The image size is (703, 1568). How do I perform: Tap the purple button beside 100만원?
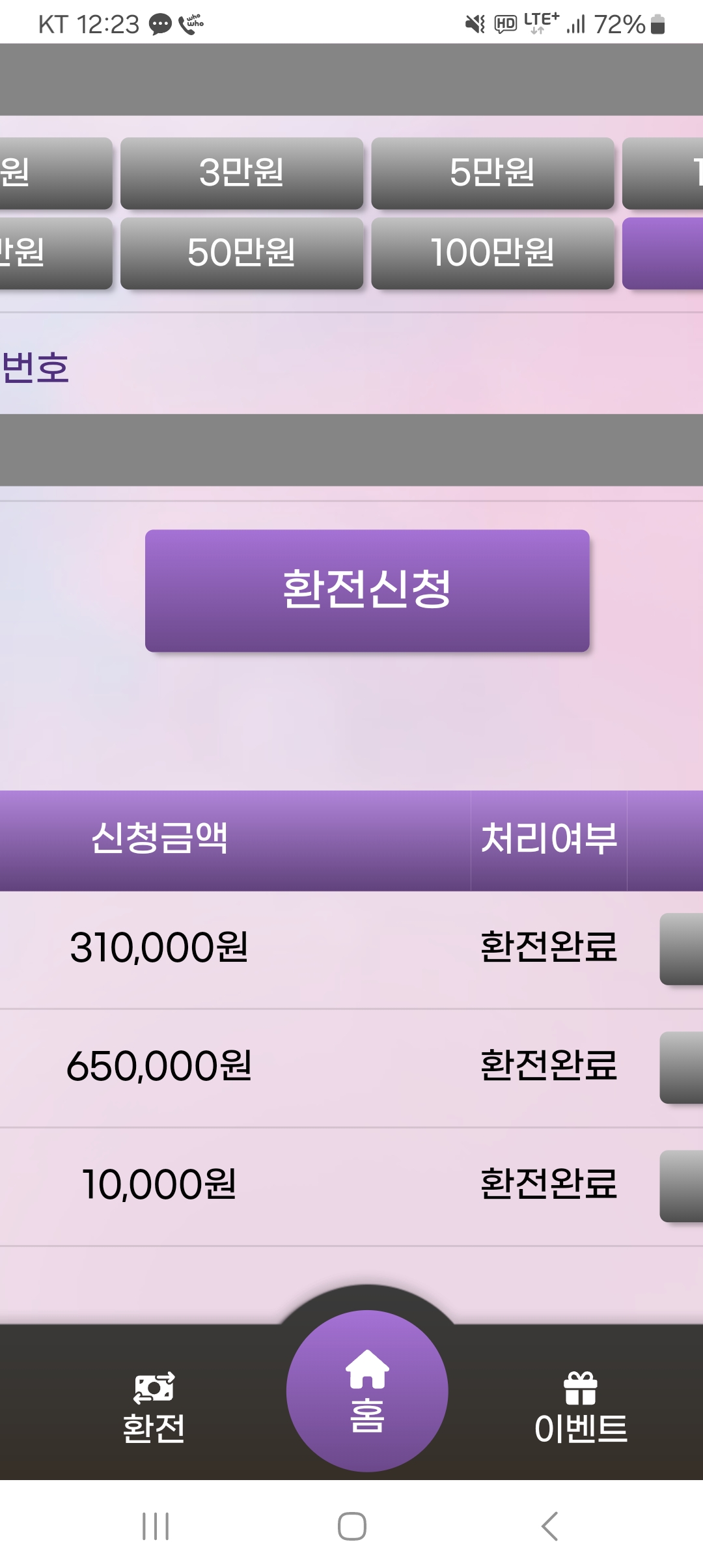point(664,253)
